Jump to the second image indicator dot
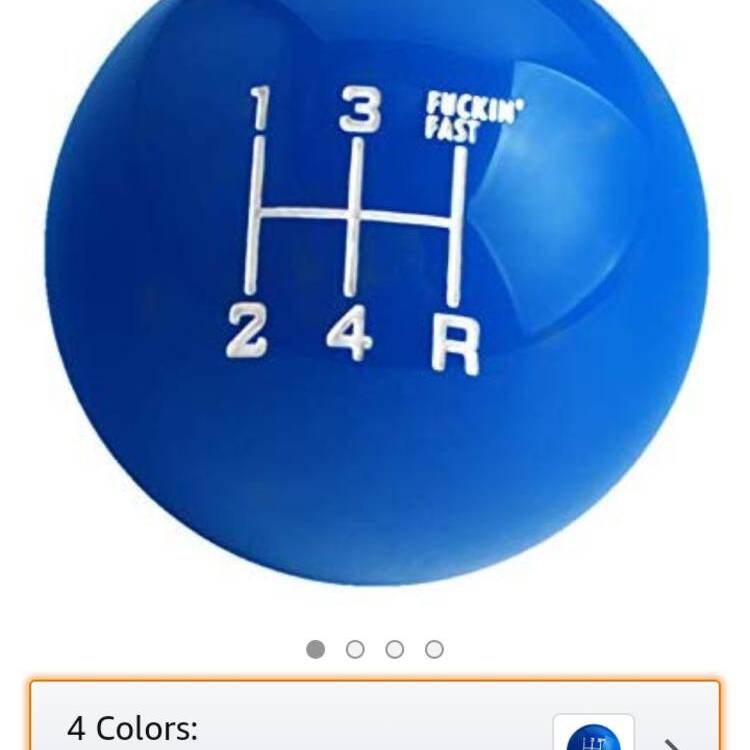 355,650
